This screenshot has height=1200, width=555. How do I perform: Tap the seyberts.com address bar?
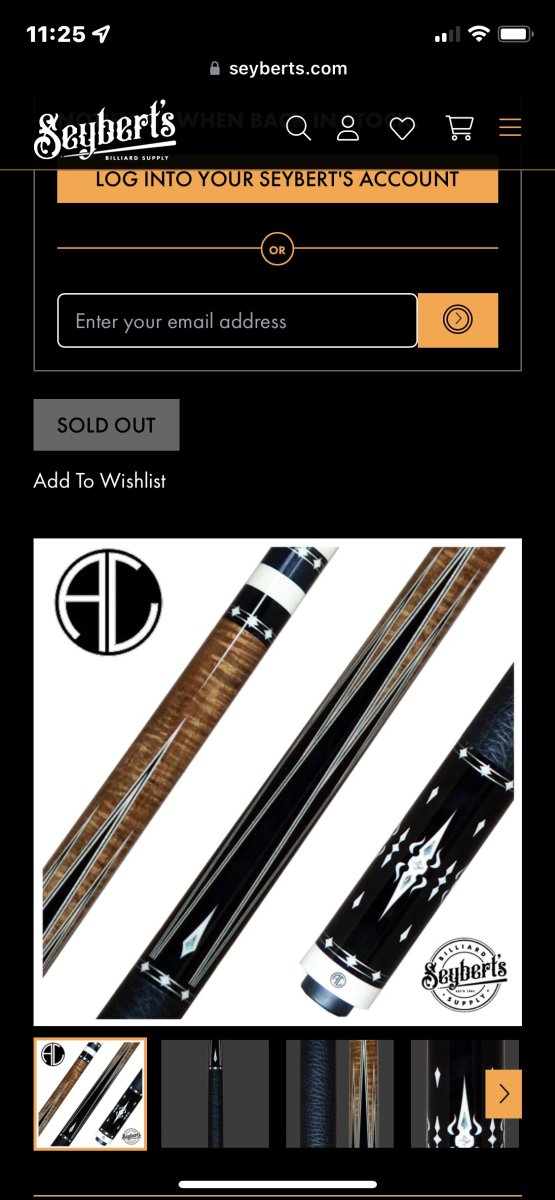(278, 69)
